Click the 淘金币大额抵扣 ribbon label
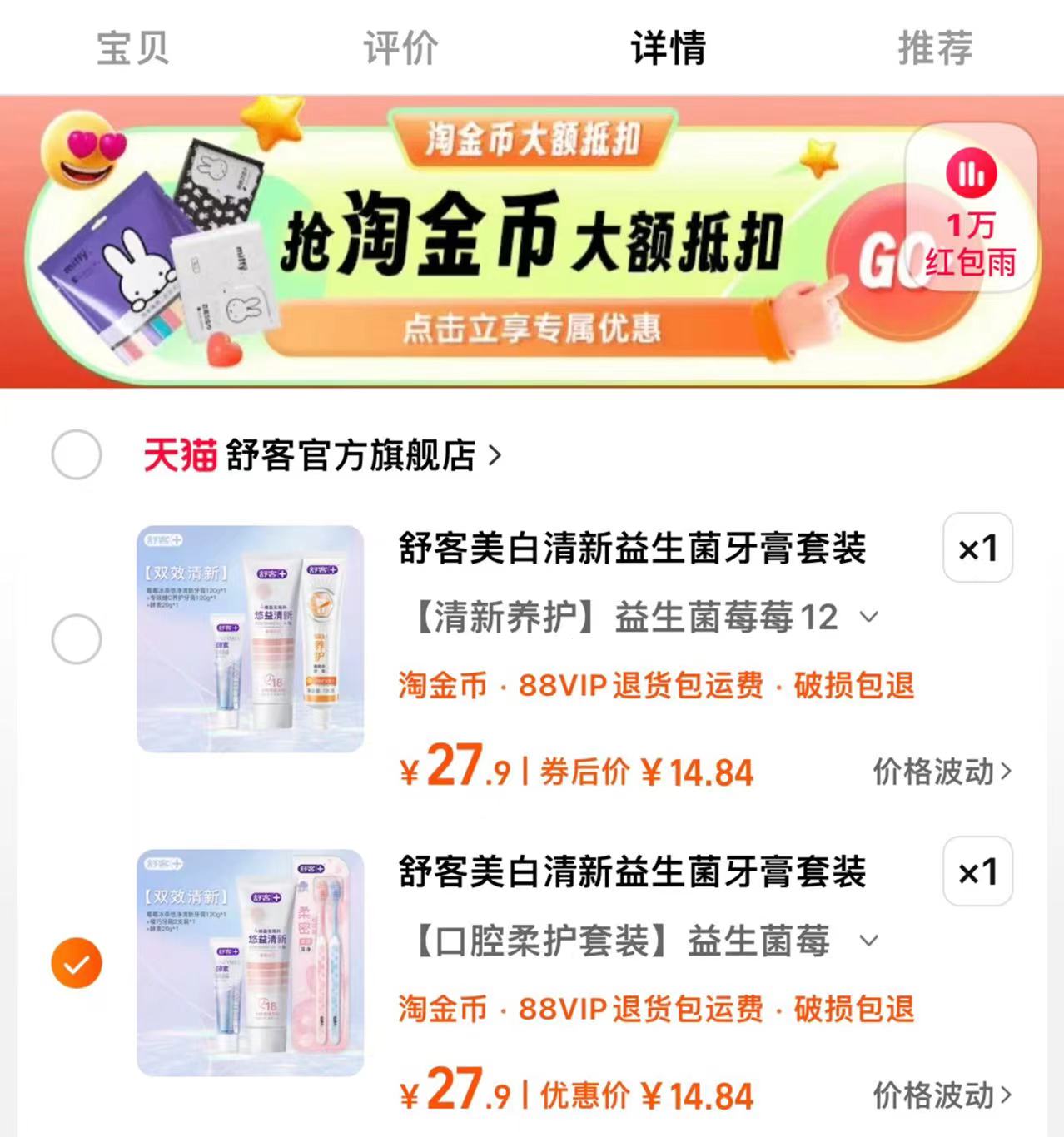The image size is (1064, 1137). (533, 140)
